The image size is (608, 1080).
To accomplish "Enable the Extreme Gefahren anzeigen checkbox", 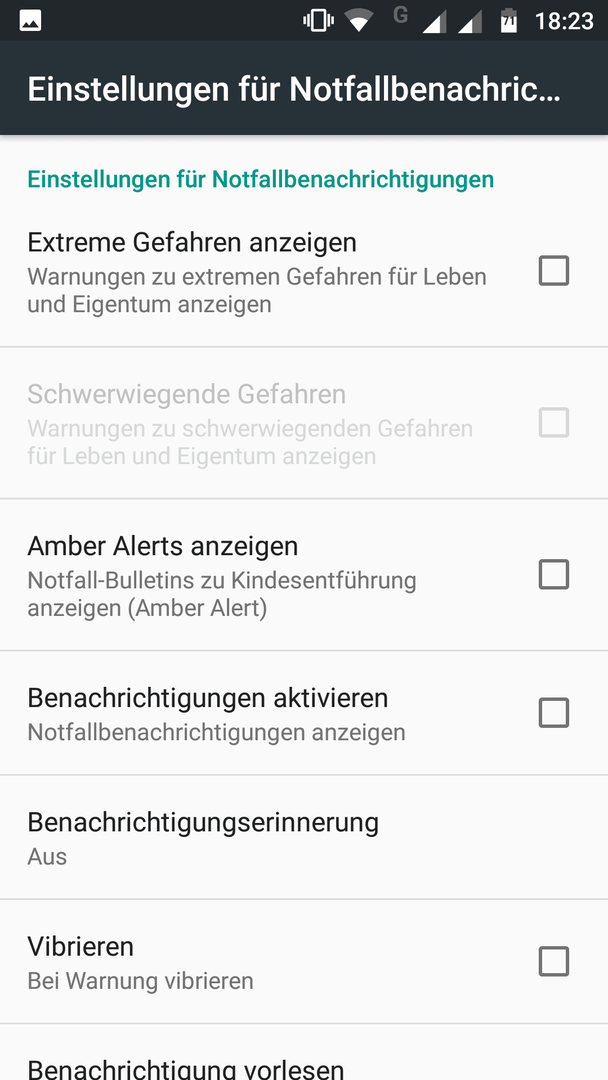I will coord(554,271).
